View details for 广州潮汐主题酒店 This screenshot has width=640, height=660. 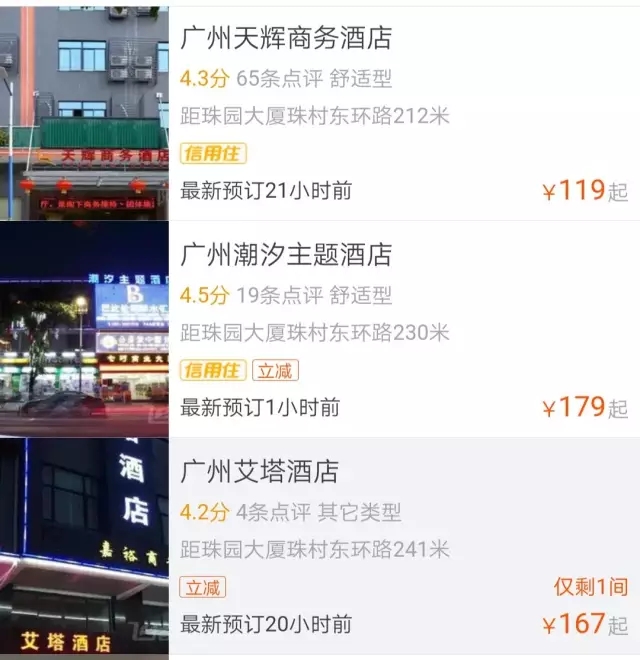tap(287, 255)
